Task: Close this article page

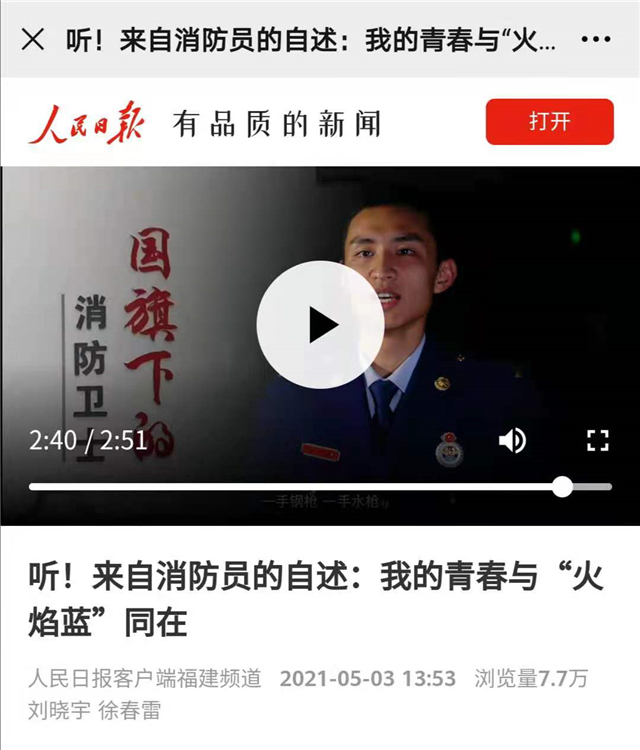Action: (x=33, y=40)
